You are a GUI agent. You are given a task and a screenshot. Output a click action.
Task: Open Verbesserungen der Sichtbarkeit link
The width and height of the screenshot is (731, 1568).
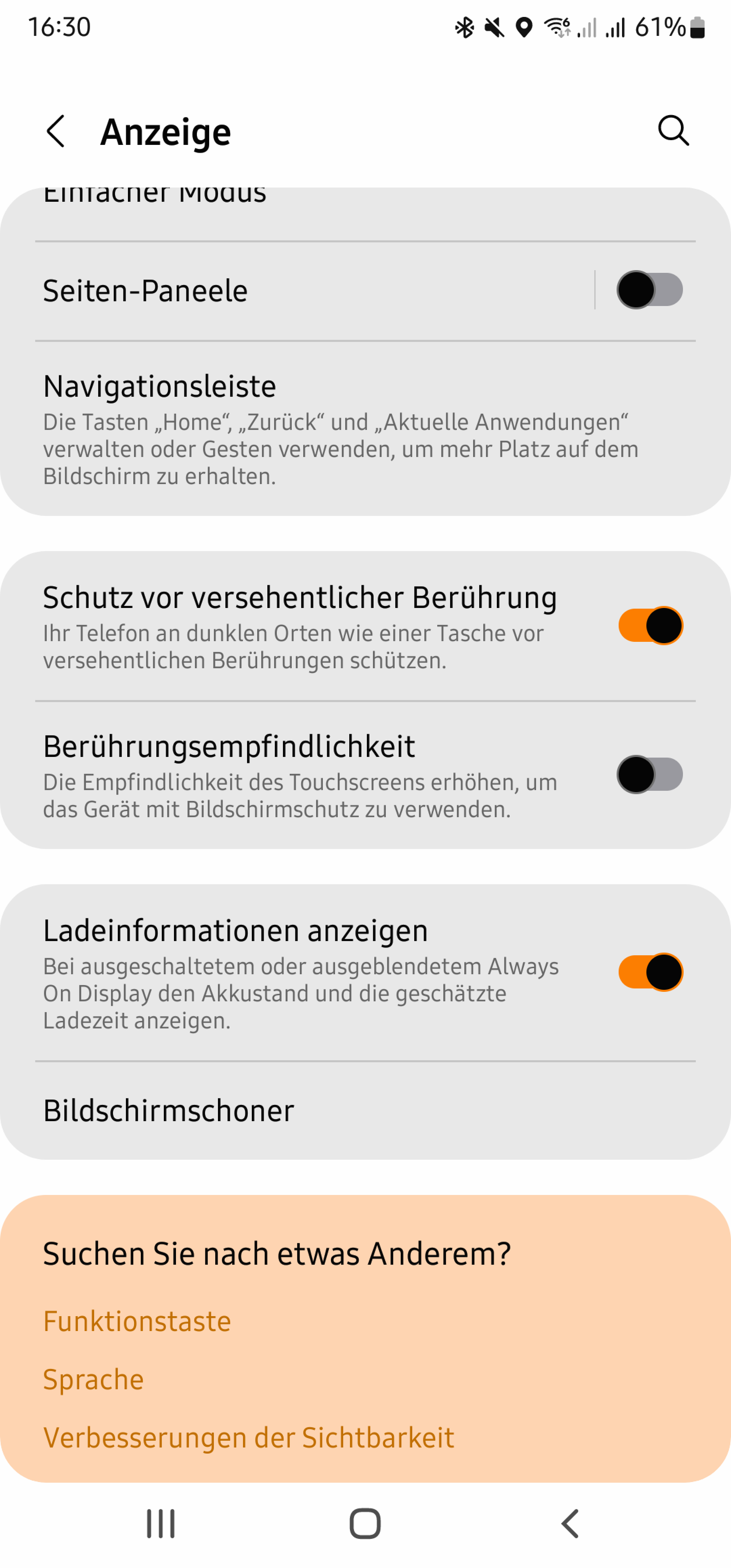pyautogui.click(x=248, y=1438)
